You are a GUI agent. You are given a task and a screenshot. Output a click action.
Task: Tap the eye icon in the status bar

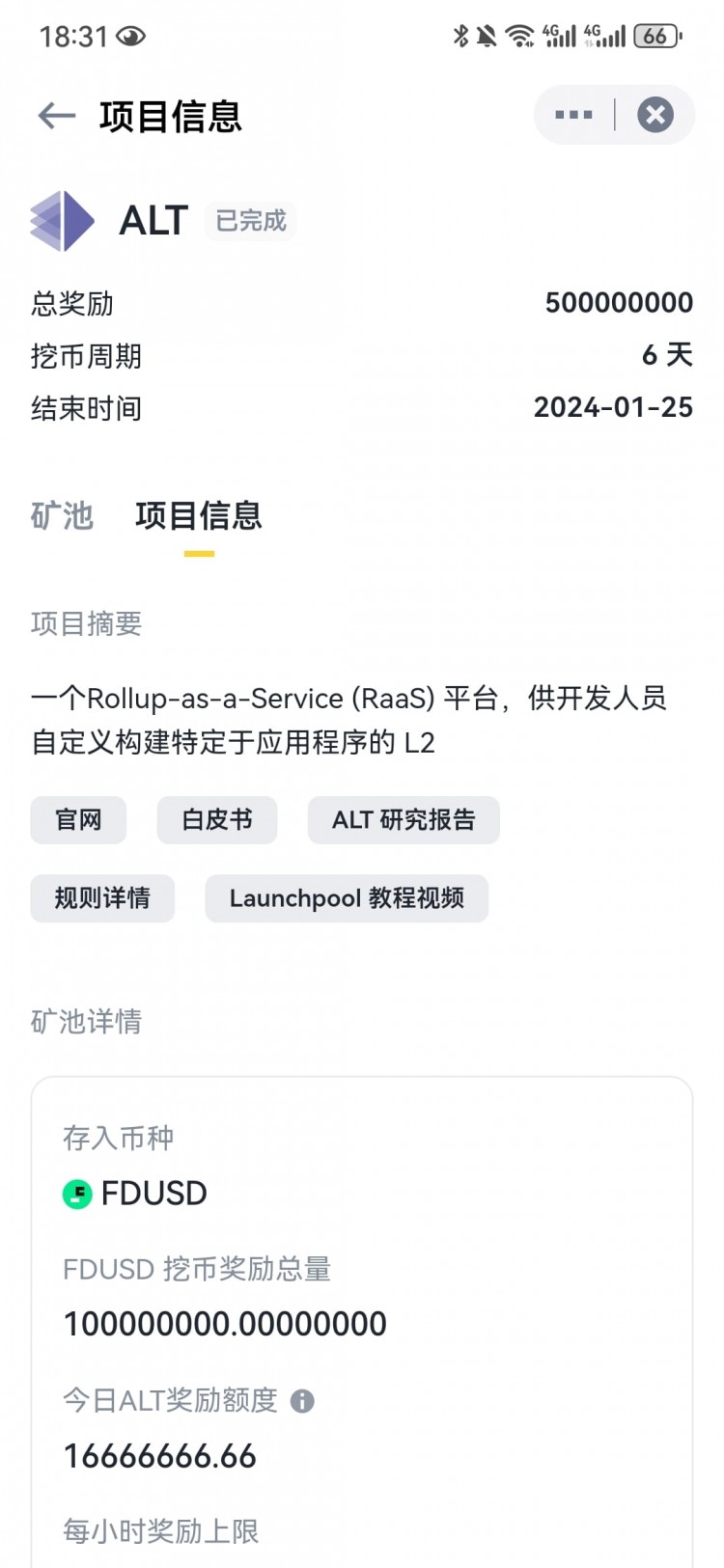pos(131,36)
